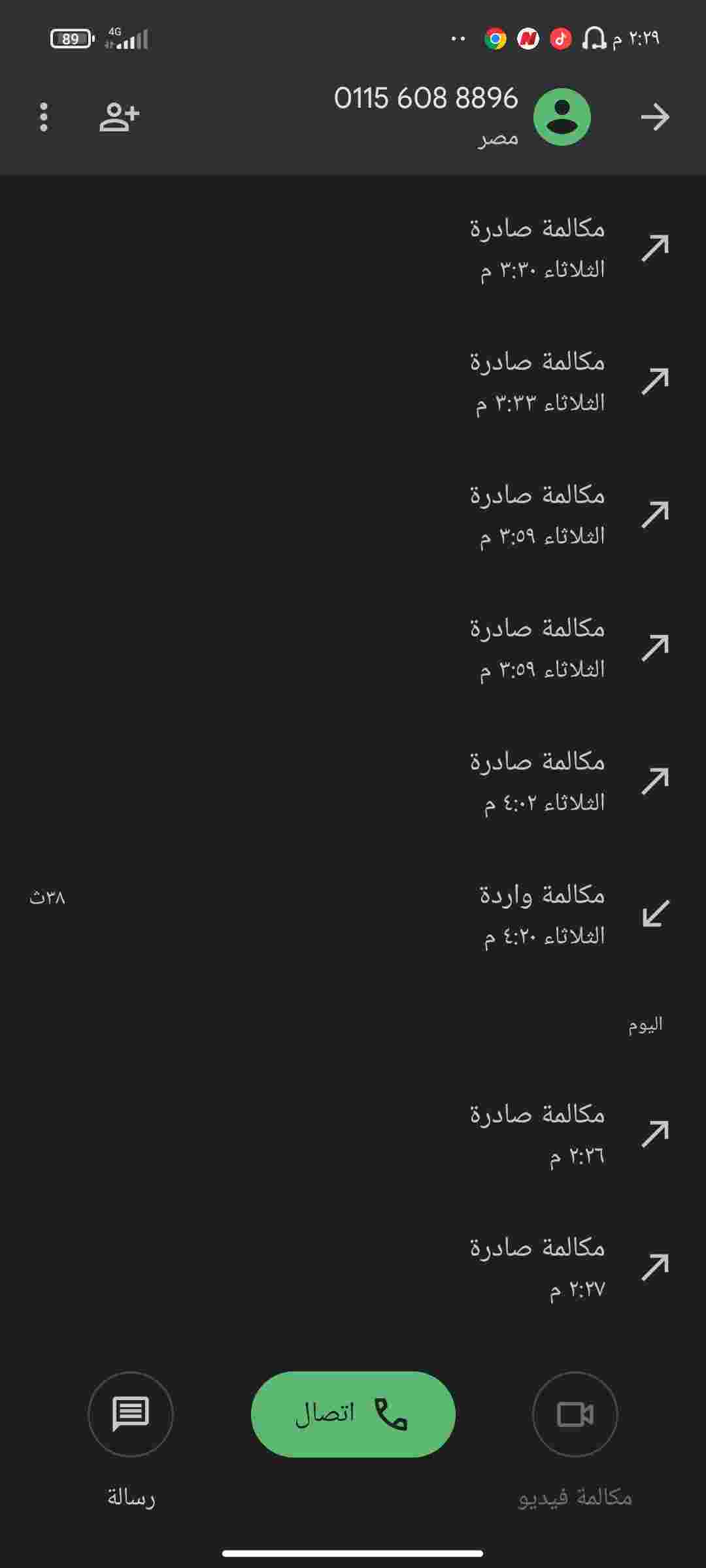Open the three-dot overflow menu
Viewport: 706px width, 1568px height.
click(x=44, y=117)
